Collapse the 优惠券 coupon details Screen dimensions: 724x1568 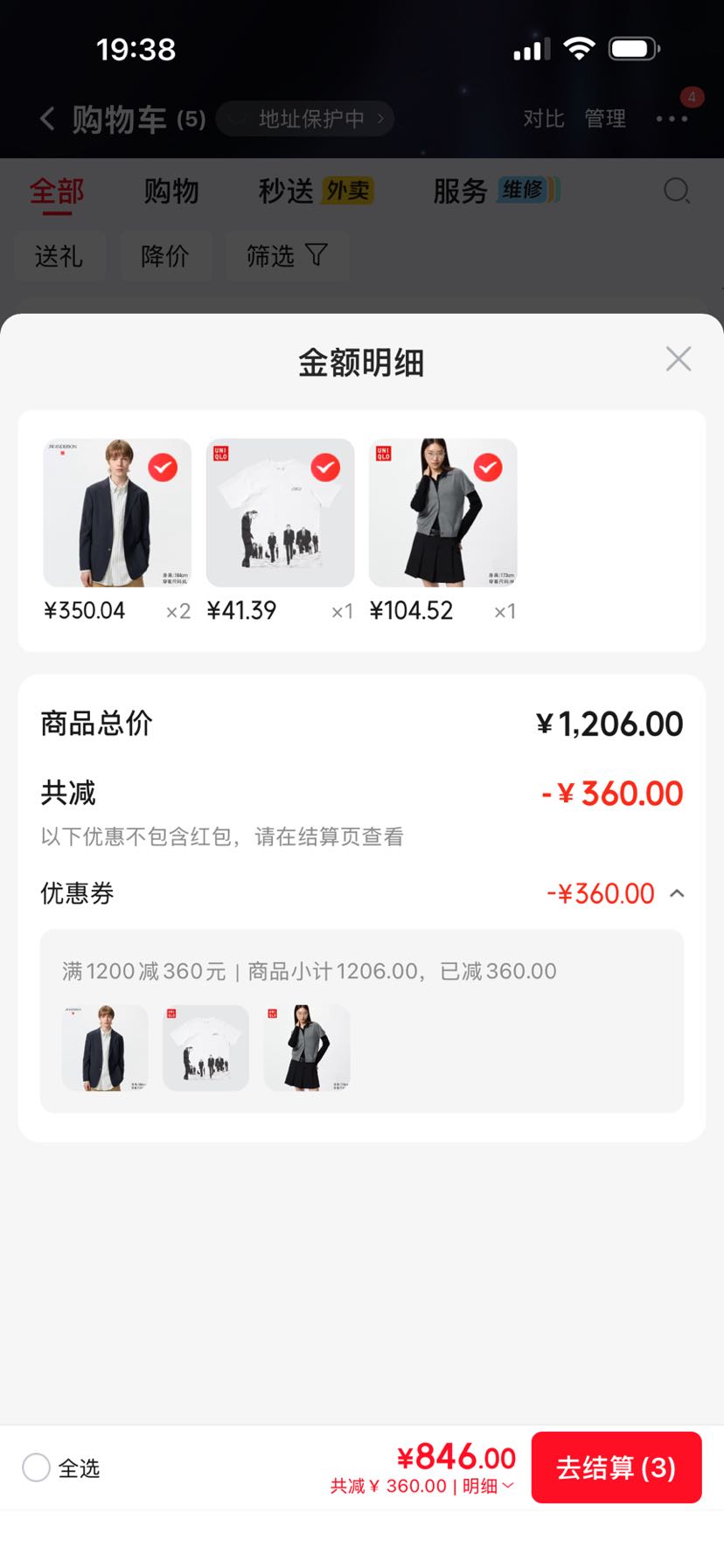(x=677, y=893)
